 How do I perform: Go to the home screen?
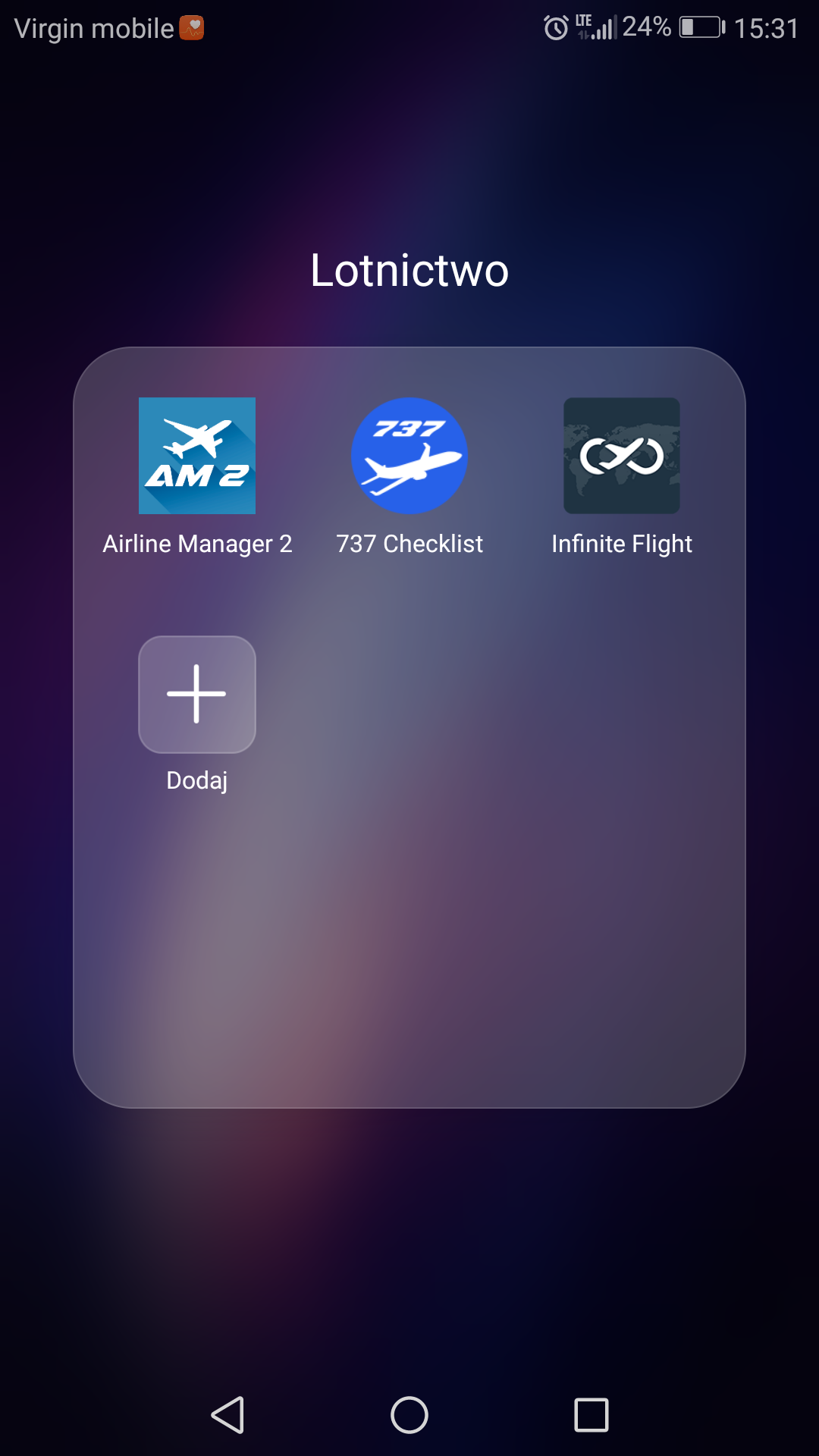(409, 1415)
